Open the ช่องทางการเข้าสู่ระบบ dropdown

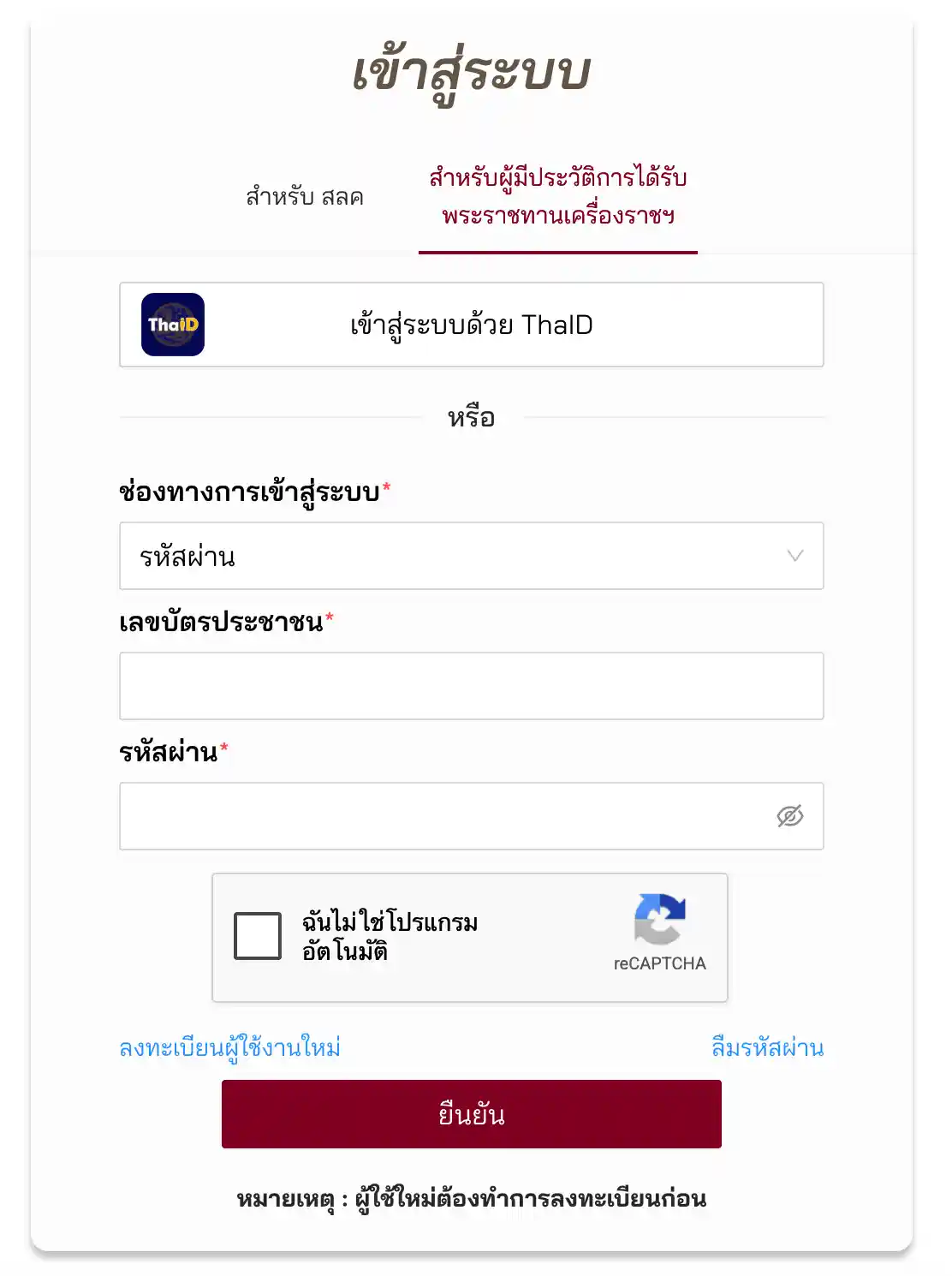[471, 557]
